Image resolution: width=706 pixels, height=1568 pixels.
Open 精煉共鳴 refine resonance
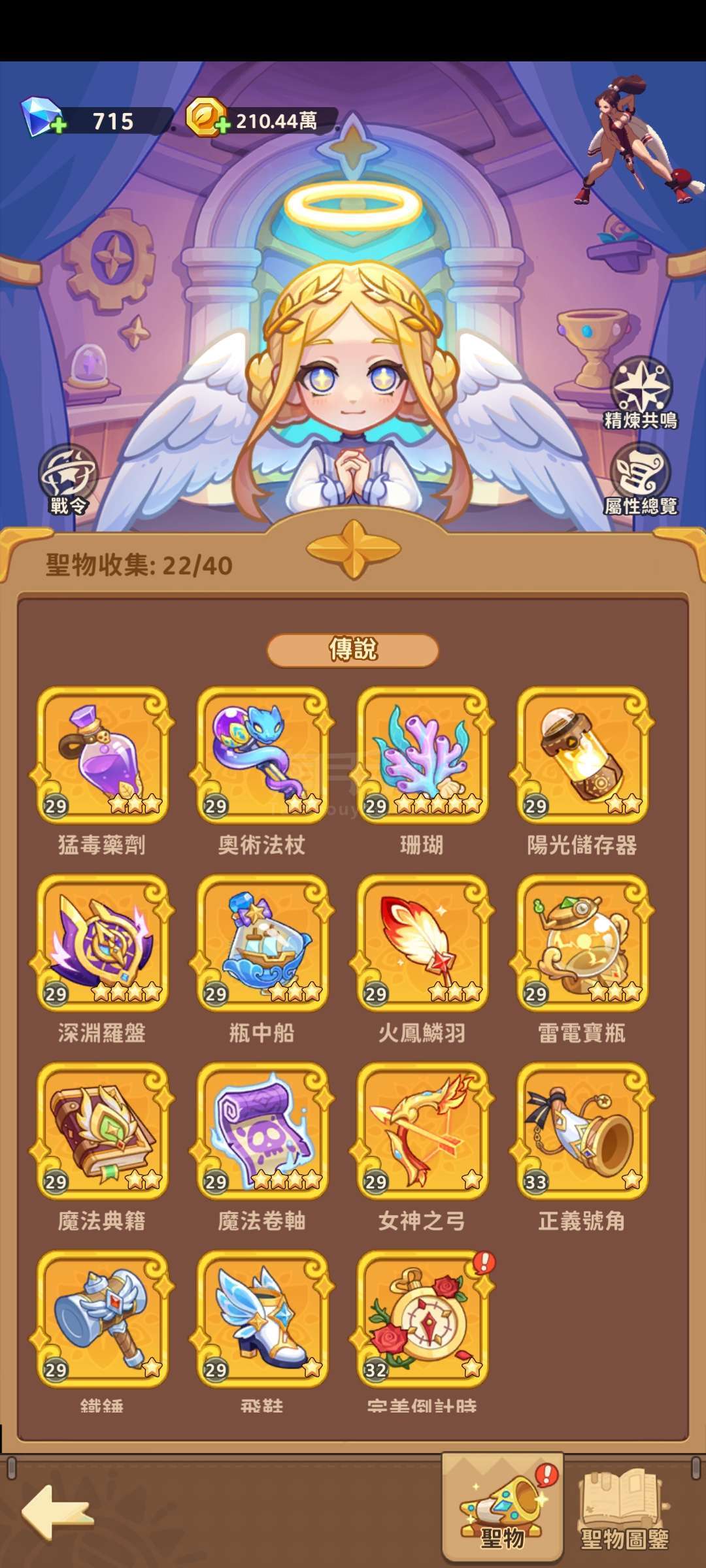pos(641,393)
